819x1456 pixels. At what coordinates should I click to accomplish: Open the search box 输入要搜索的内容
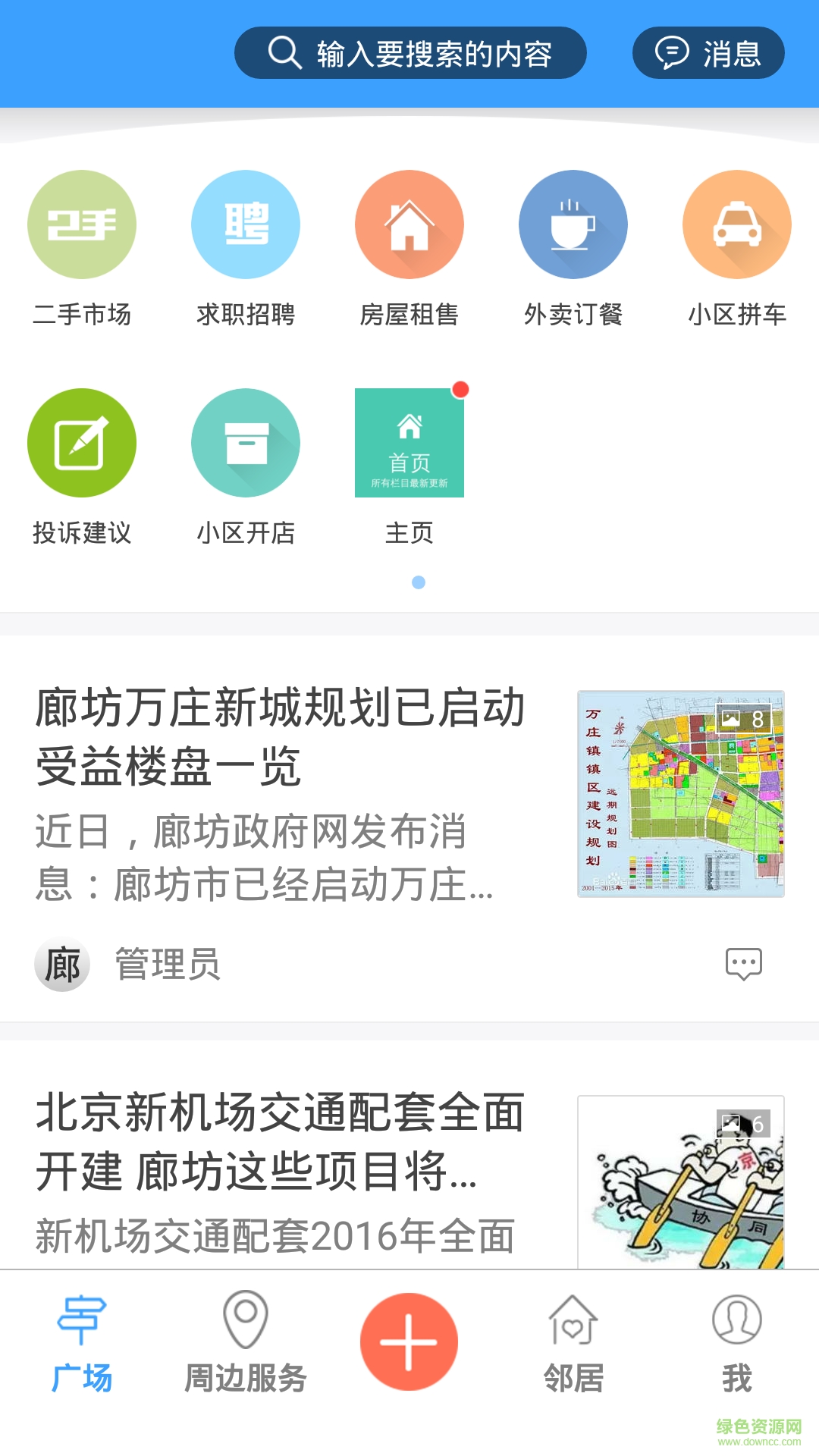tap(409, 53)
